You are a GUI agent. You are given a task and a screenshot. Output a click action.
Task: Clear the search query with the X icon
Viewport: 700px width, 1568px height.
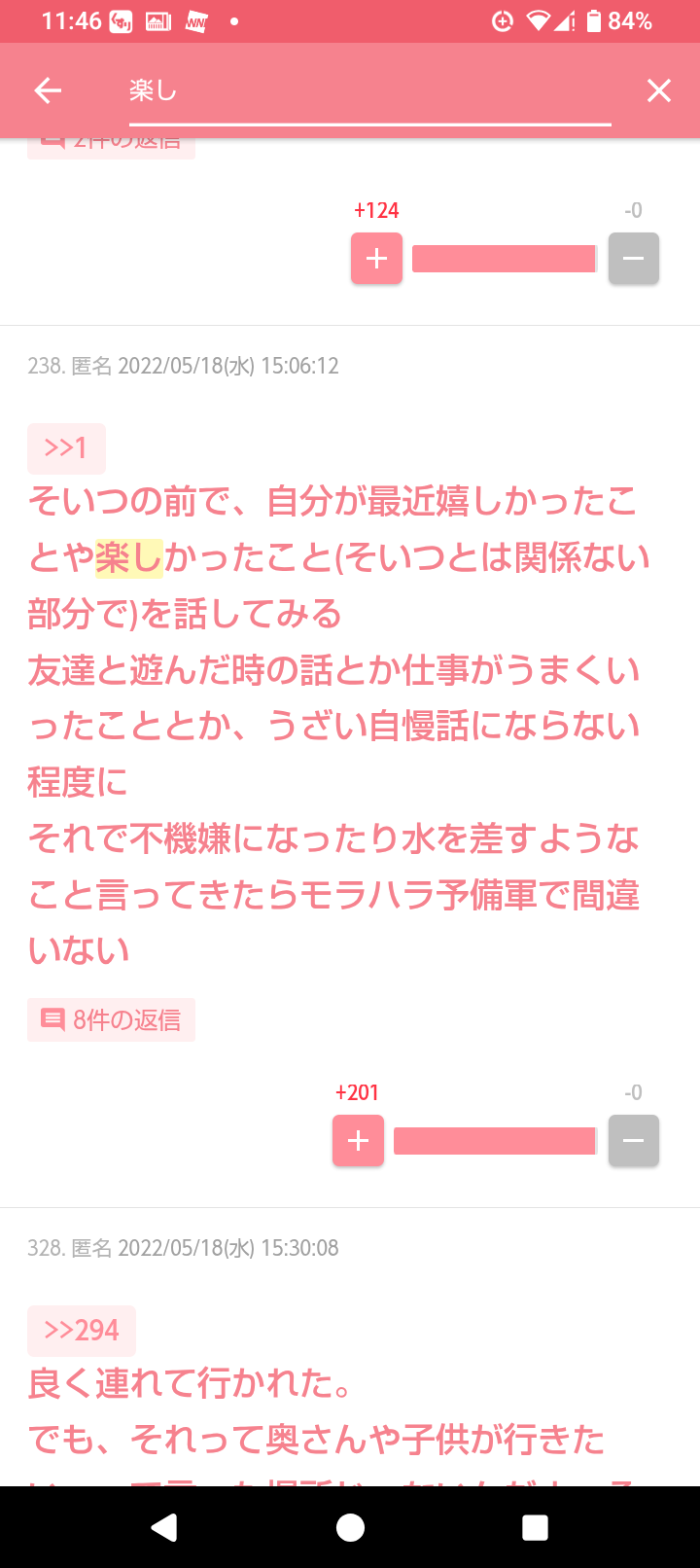(659, 89)
